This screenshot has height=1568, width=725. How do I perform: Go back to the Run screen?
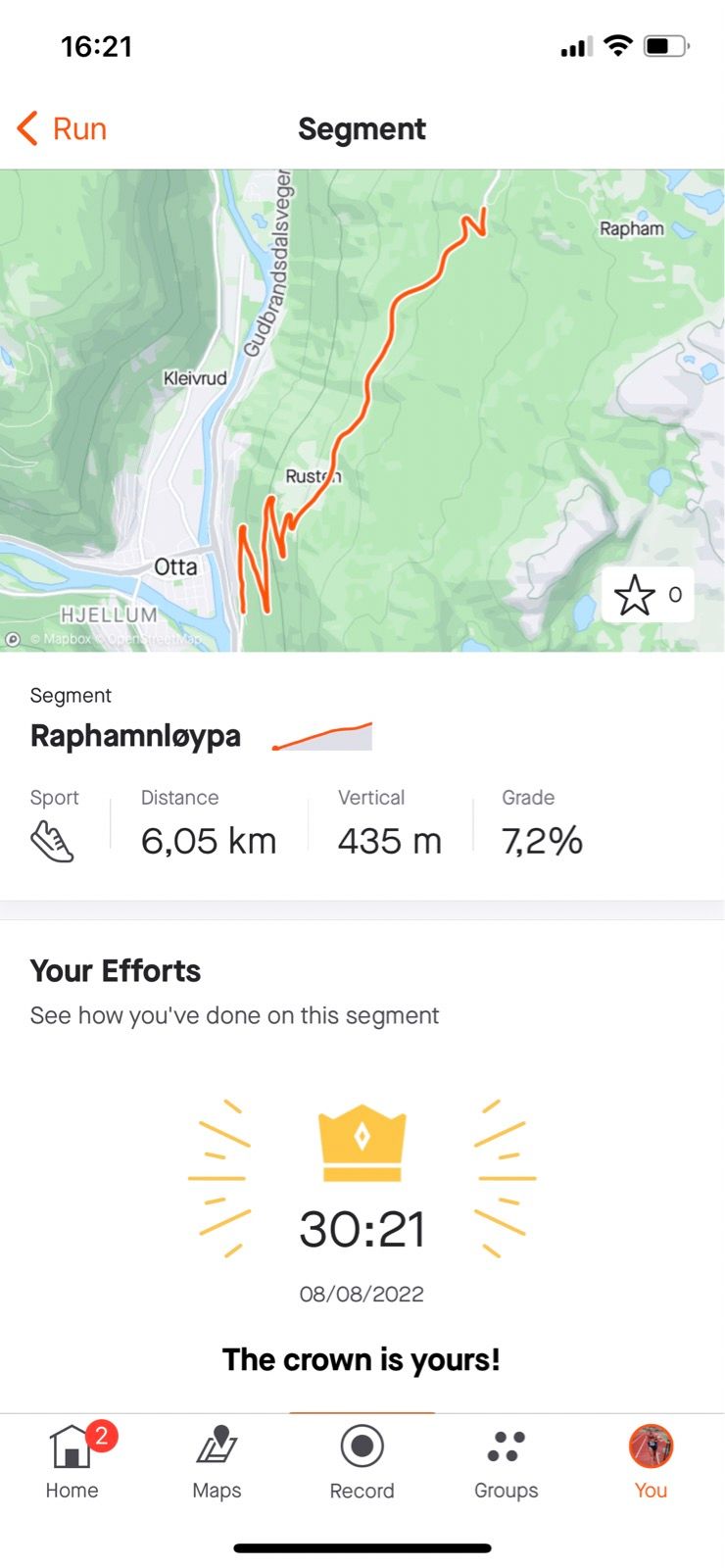point(62,128)
